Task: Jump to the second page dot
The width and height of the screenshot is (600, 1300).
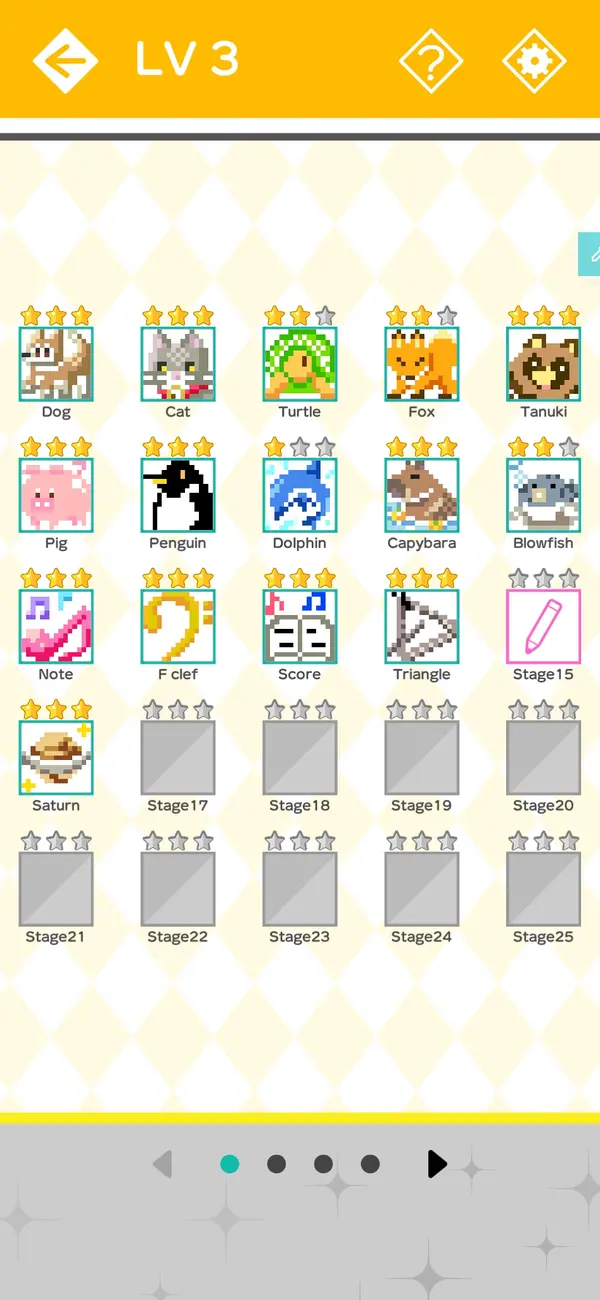Action: point(277,1164)
